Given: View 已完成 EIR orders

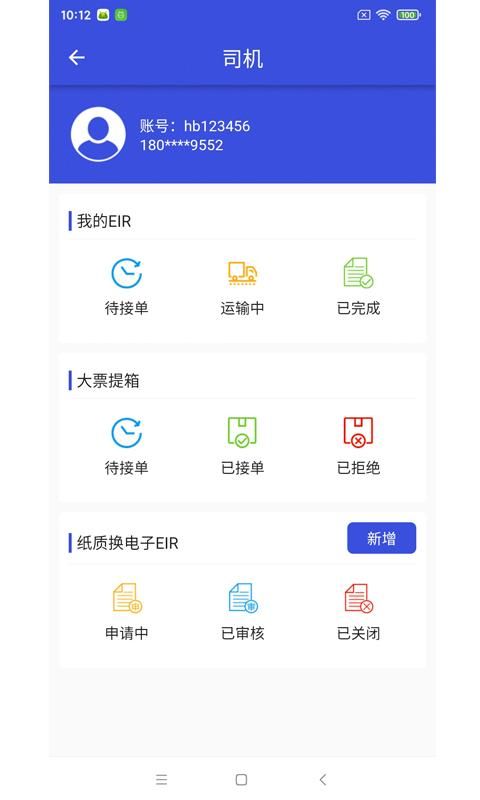Looking at the screenshot, I should pyautogui.click(x=358, y=288).
